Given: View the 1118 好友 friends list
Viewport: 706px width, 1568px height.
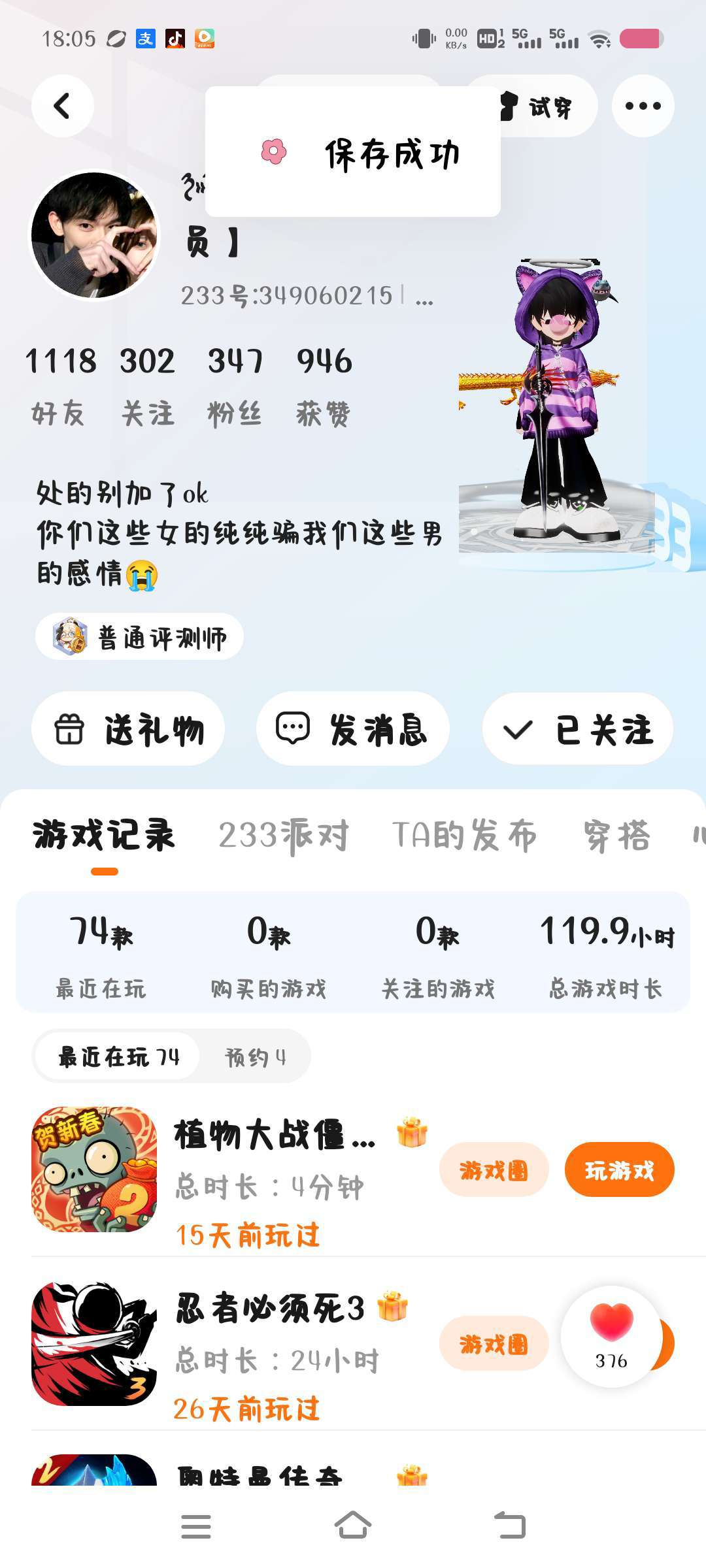Looking at the screenshot, I should click(x=60, y=387).
